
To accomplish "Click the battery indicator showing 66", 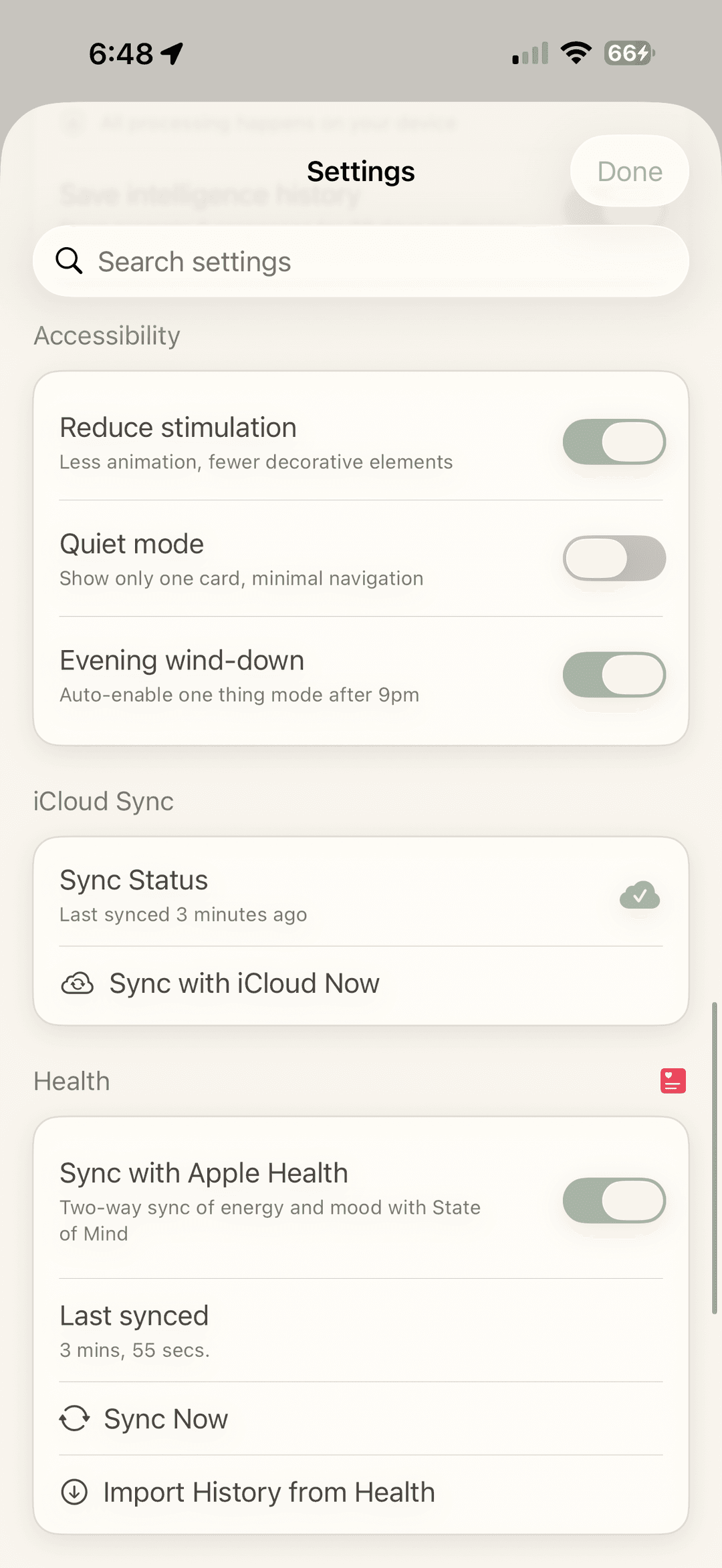I will click(627, 53).
